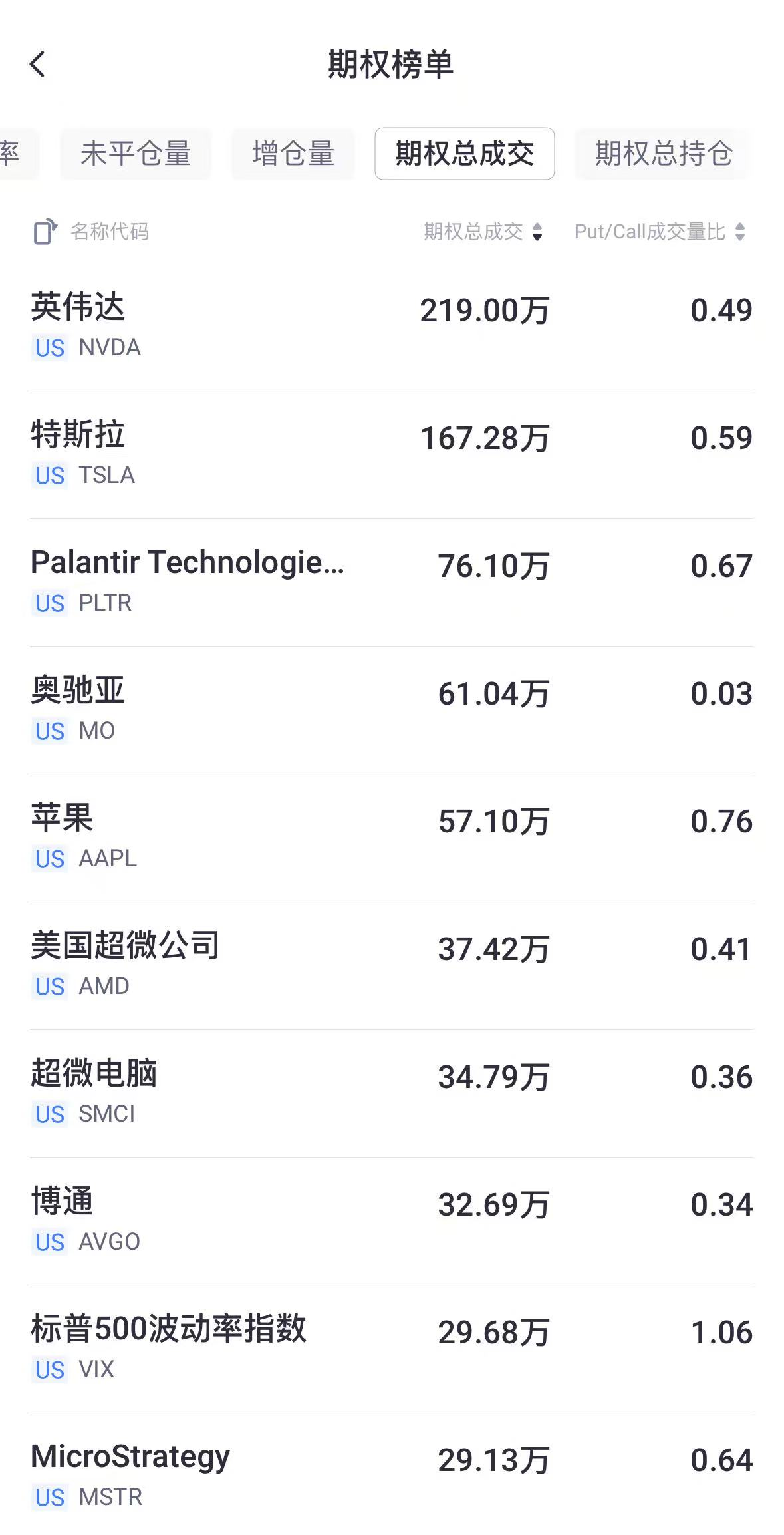Open the 英伟达 NVDA row
The width and height of the screenshot is (784, 1535).
[392, 326]
